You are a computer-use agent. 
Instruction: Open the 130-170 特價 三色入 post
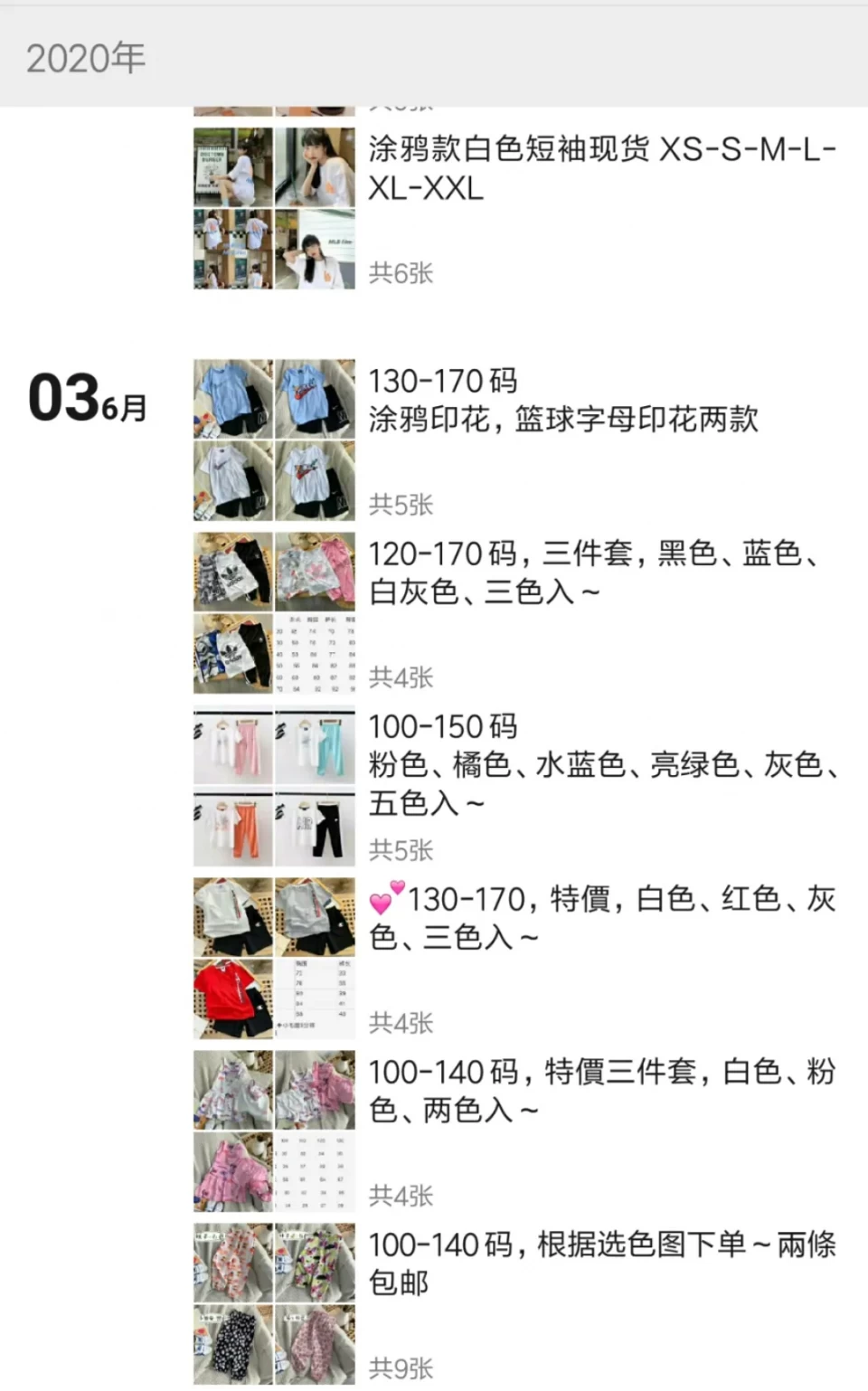click(601, 918)
